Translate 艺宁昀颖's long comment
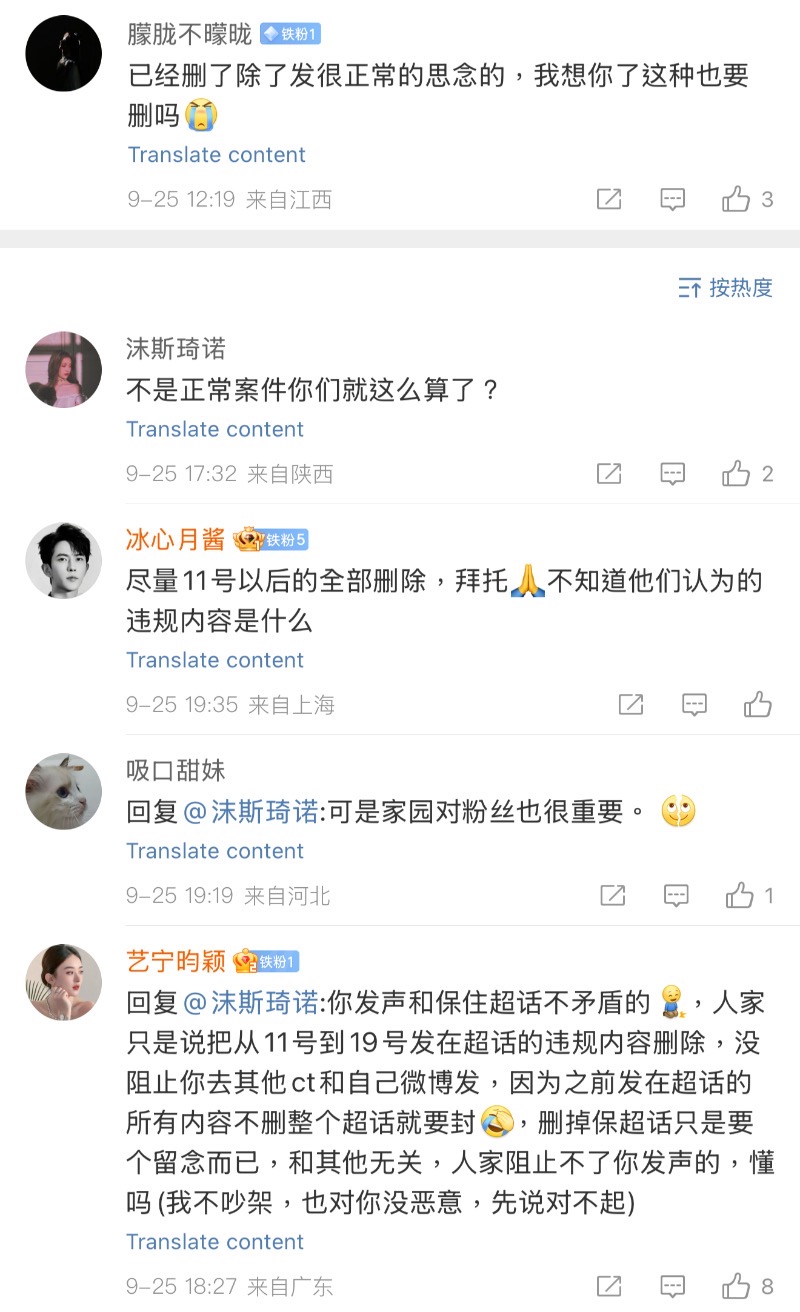 click(x=215, y=1242)
